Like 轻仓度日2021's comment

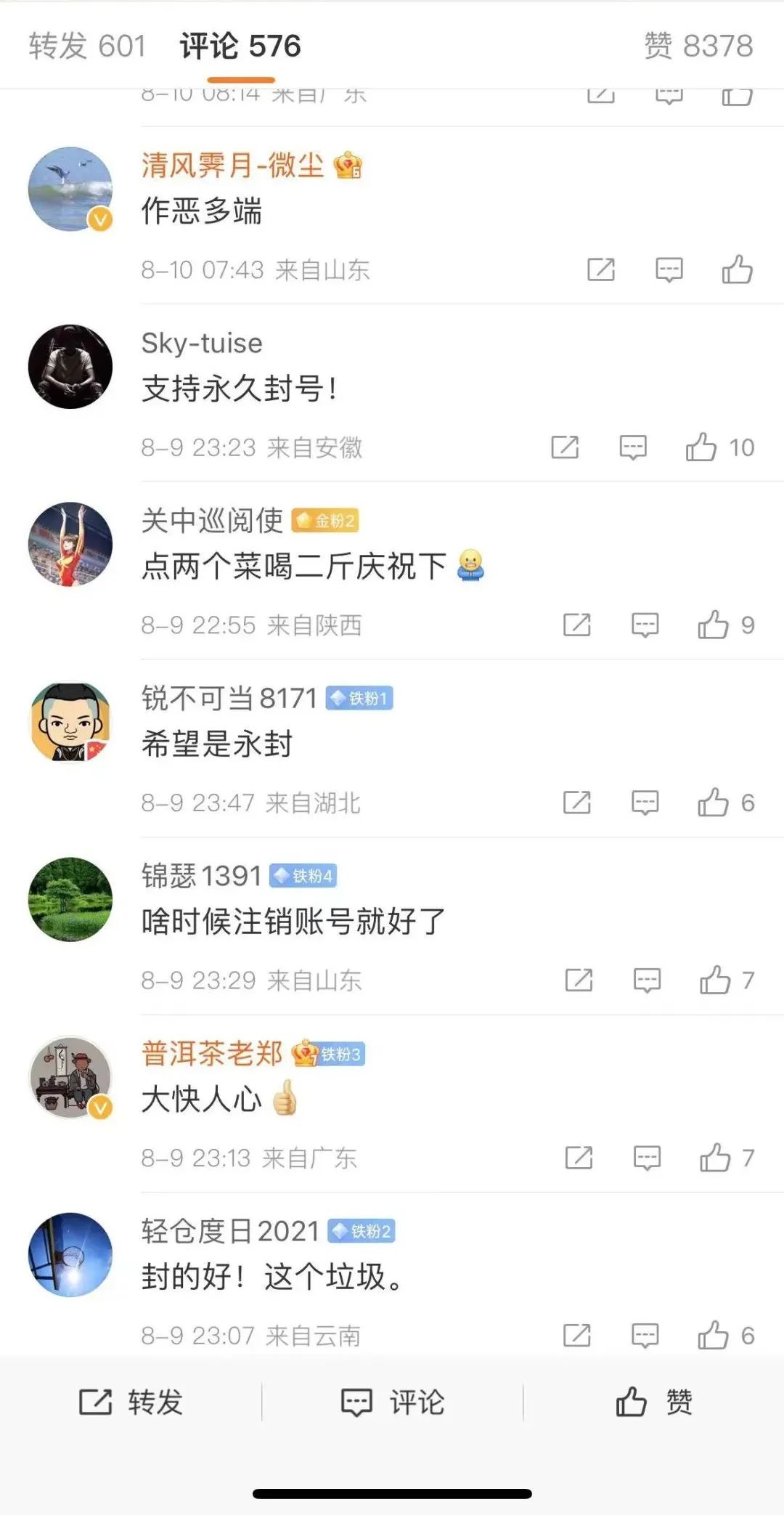click(713, 1335)
